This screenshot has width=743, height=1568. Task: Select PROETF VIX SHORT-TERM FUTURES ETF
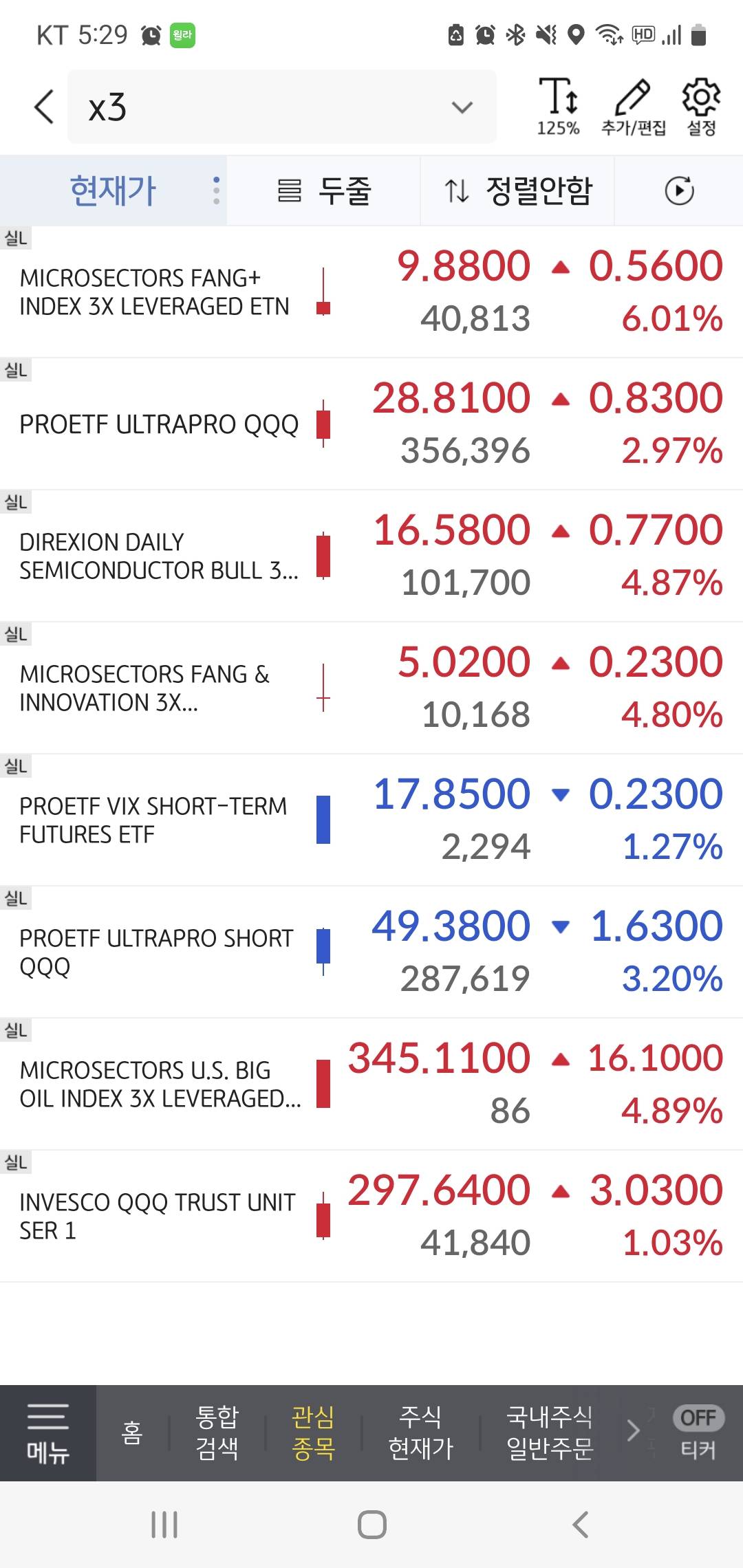(x=153, y=820)
